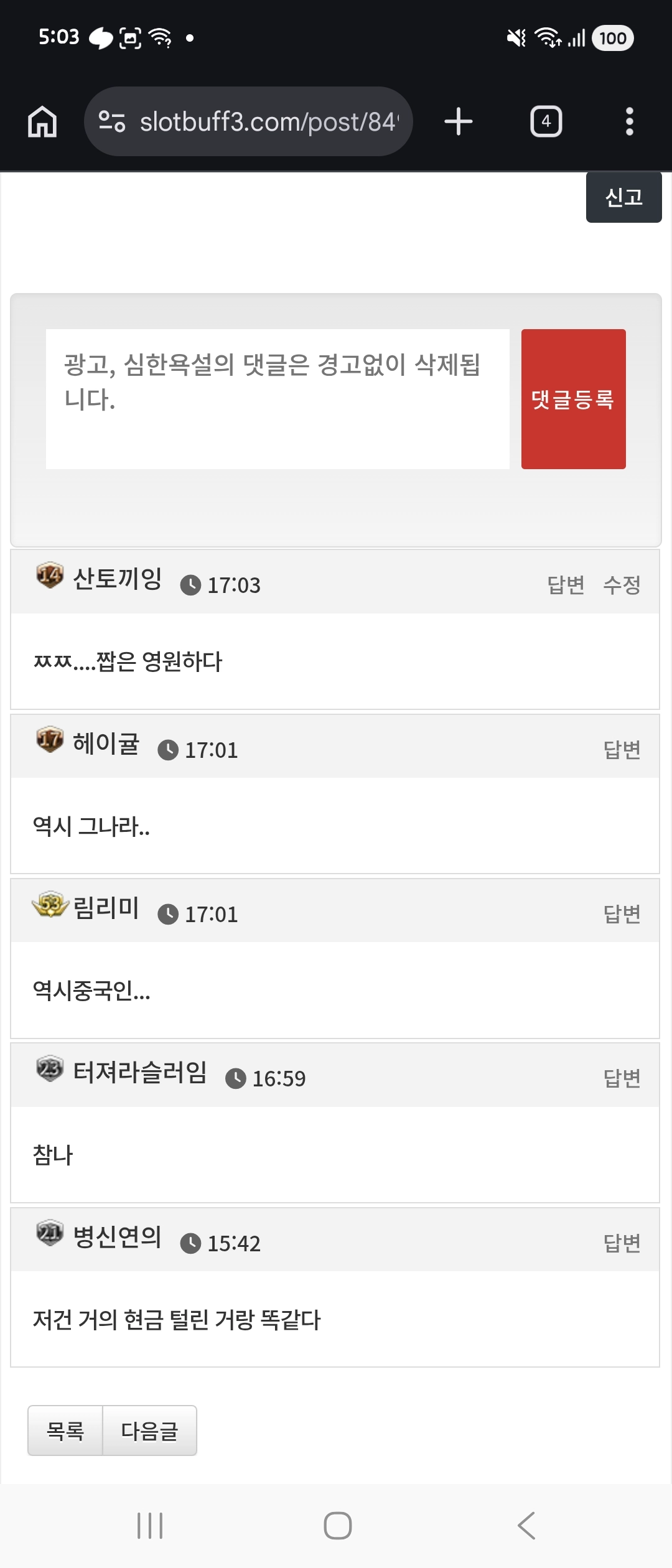Focus the comment text field
The image size is (672, 1568).
point(278,399)
